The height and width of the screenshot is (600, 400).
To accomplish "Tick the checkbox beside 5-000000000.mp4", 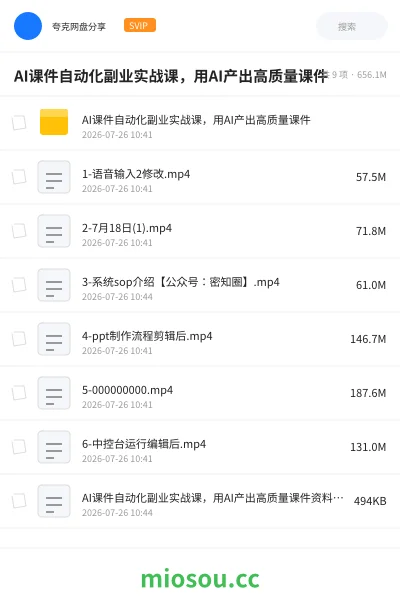I will 19,393.
